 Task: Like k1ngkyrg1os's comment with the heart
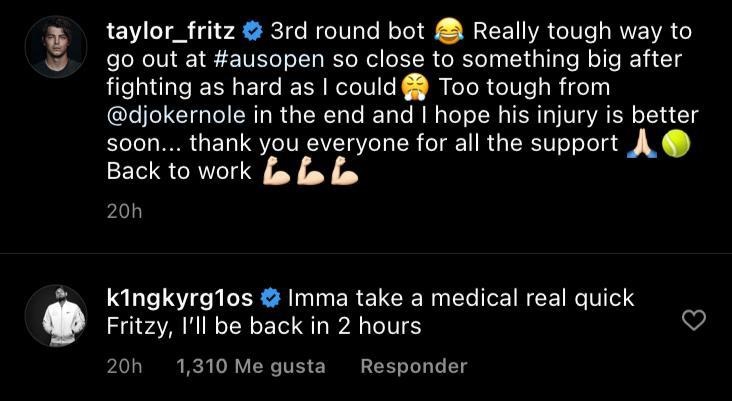point(693,320)
